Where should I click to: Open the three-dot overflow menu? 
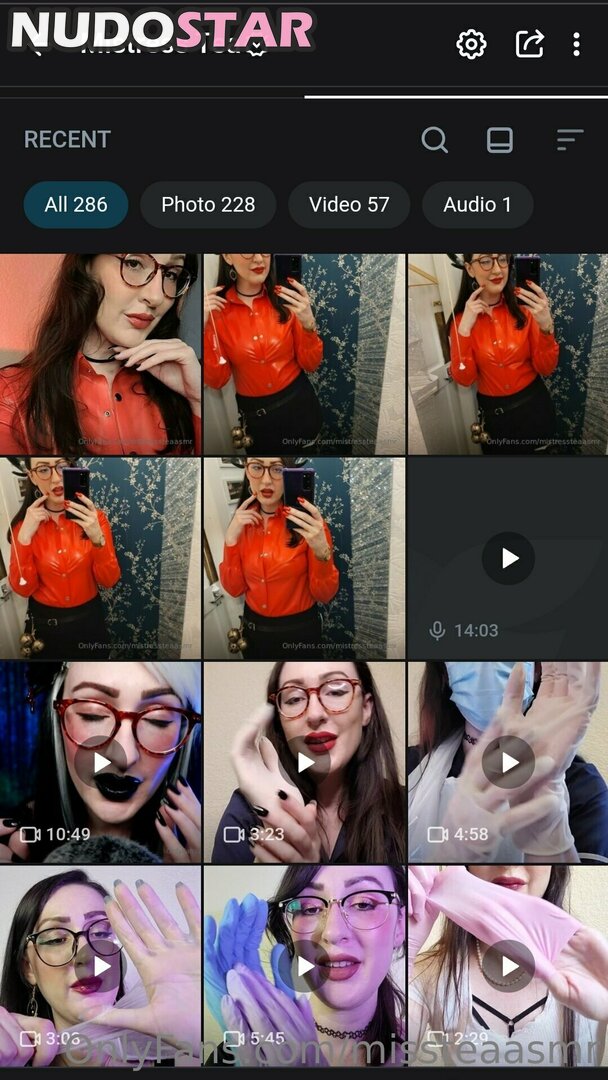coord(576,44)
